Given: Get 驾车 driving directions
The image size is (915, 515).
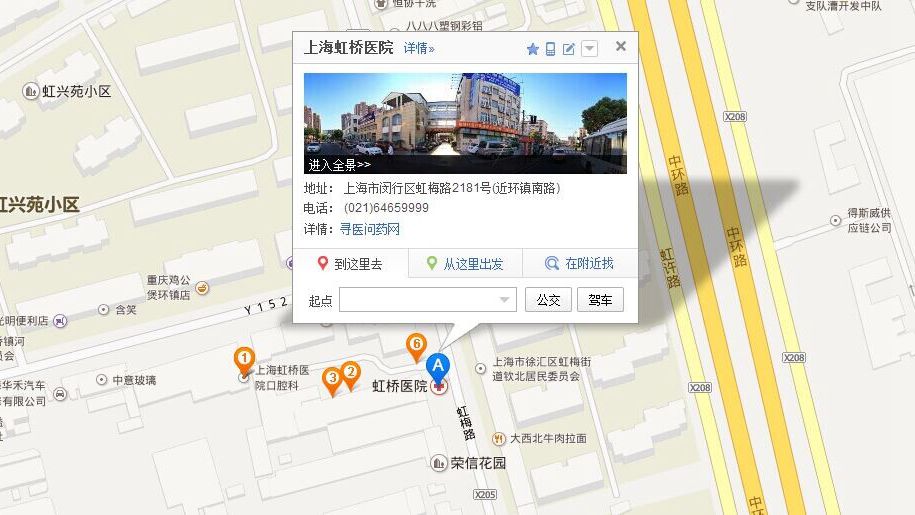Looking at the screenshot, I should [600, 300].
